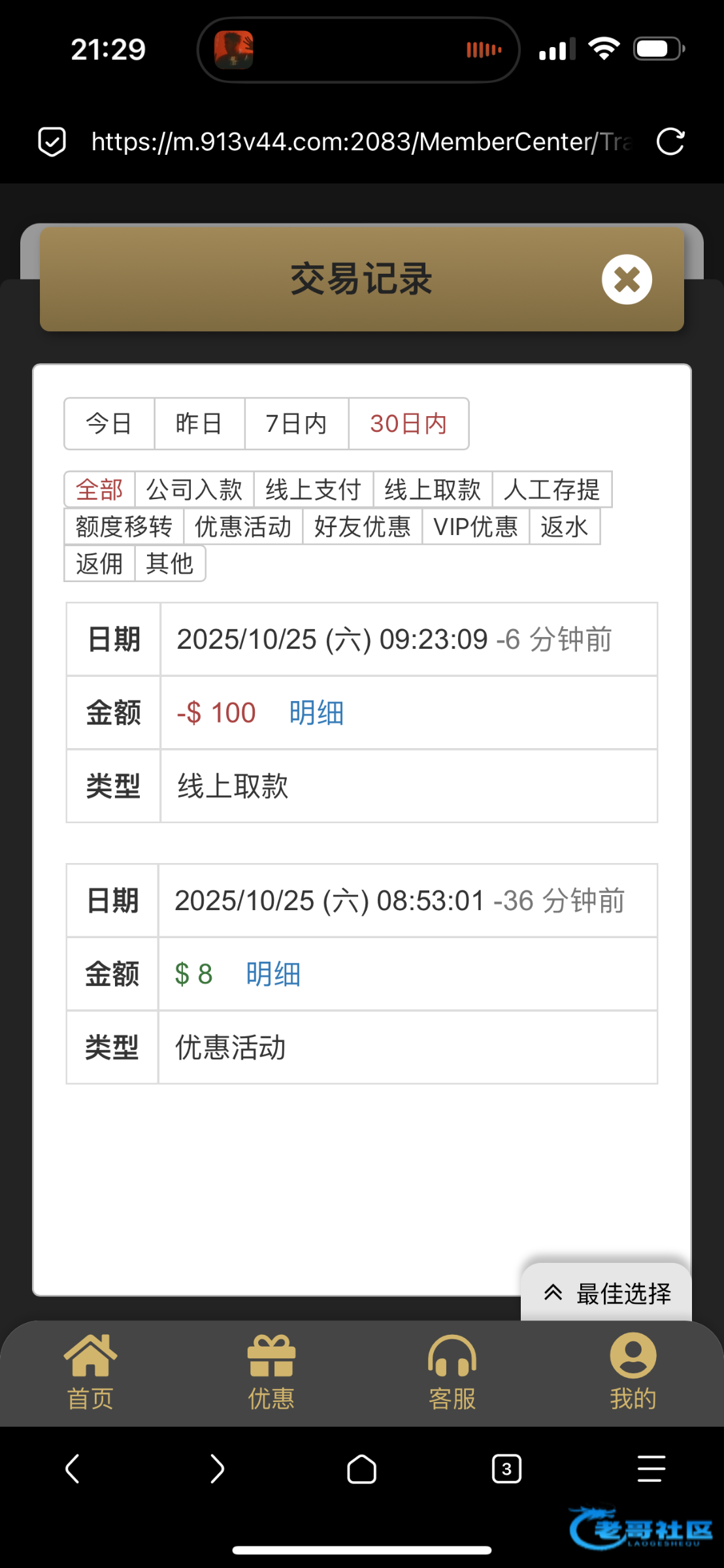Show records for 7日内

(296, 423)
